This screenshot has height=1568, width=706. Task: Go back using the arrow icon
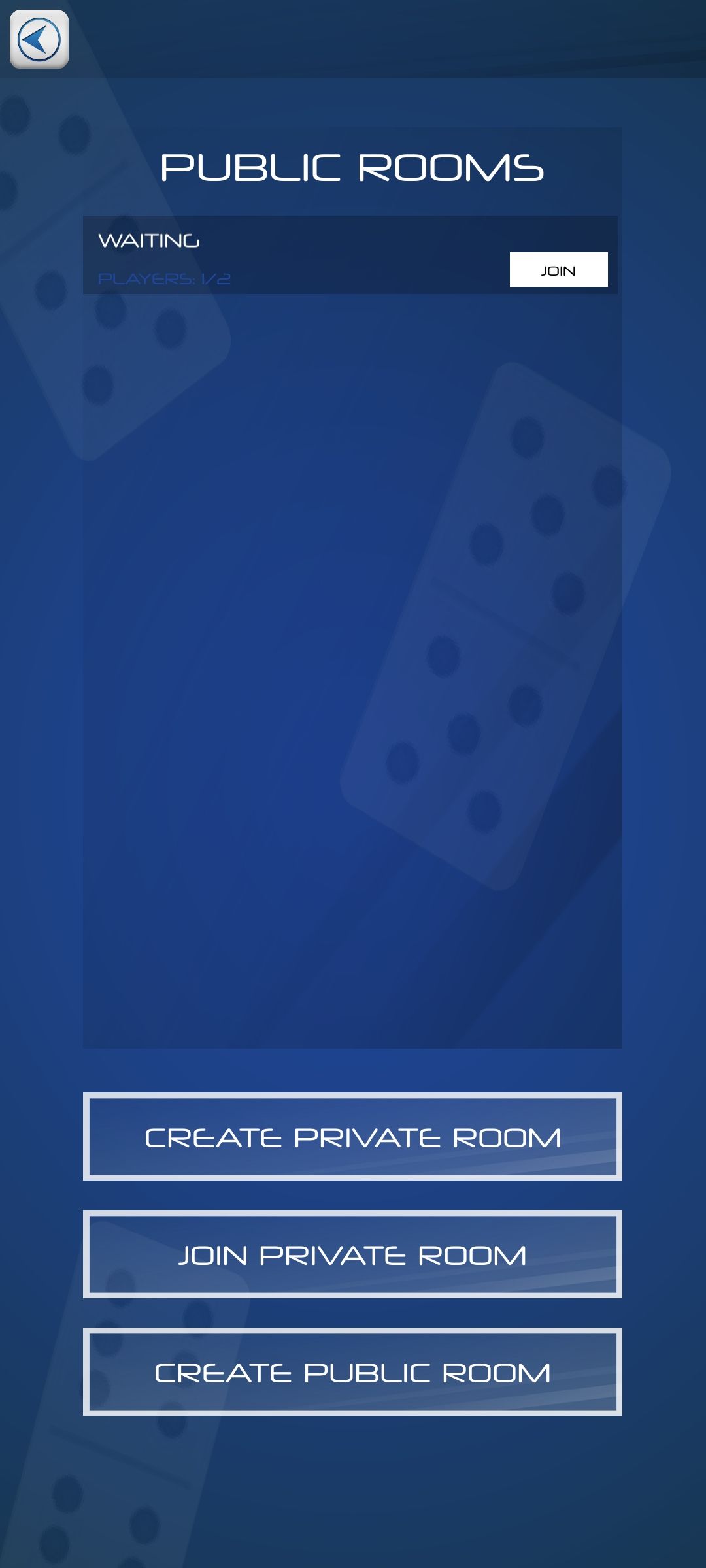(x=39, y=39)
